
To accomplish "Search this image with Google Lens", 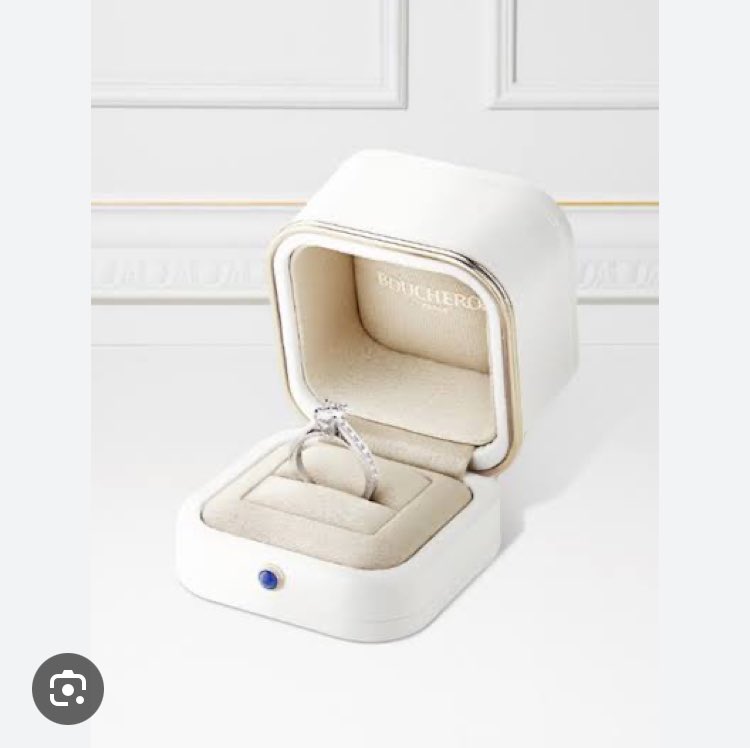I will tap(68, 689).
